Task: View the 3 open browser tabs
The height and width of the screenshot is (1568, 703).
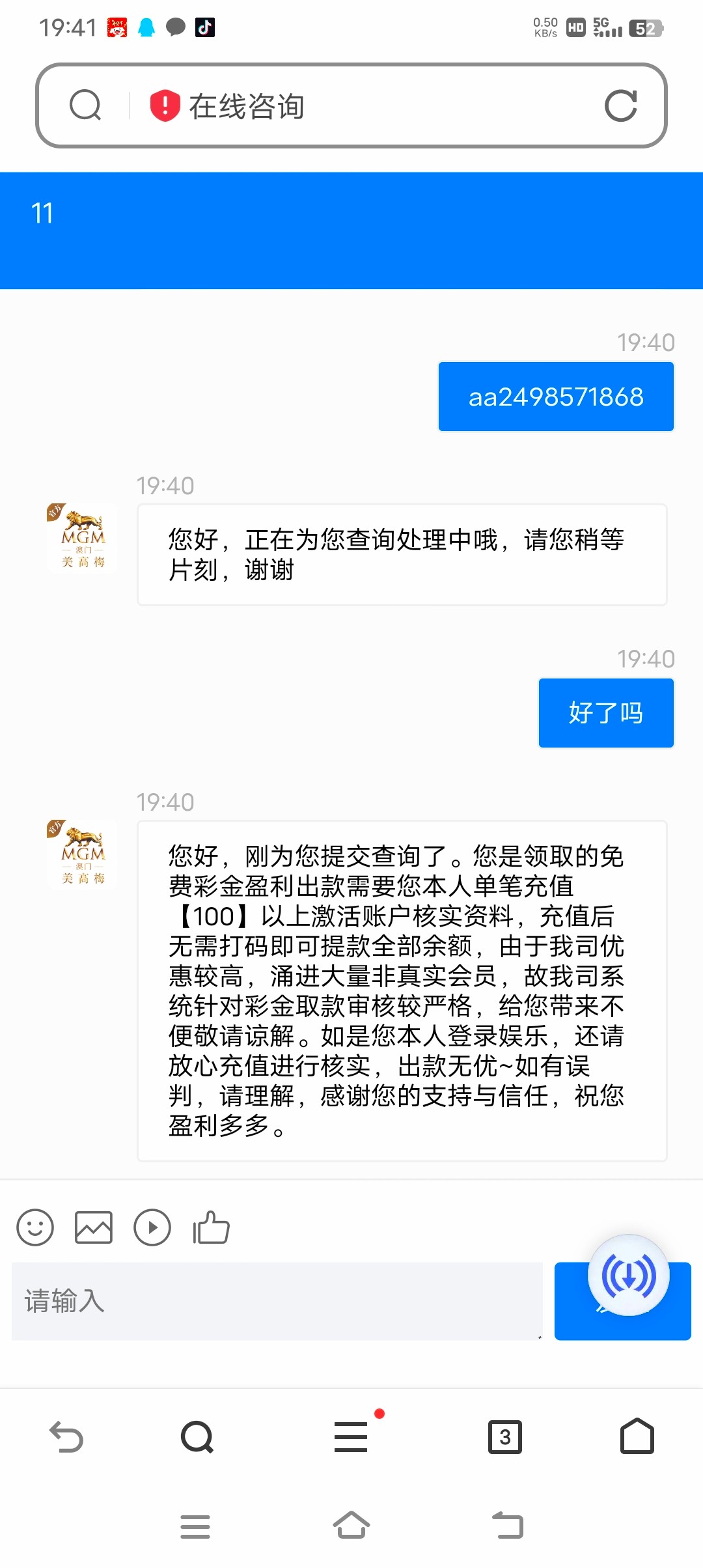Action: (x=504, y=1436)
